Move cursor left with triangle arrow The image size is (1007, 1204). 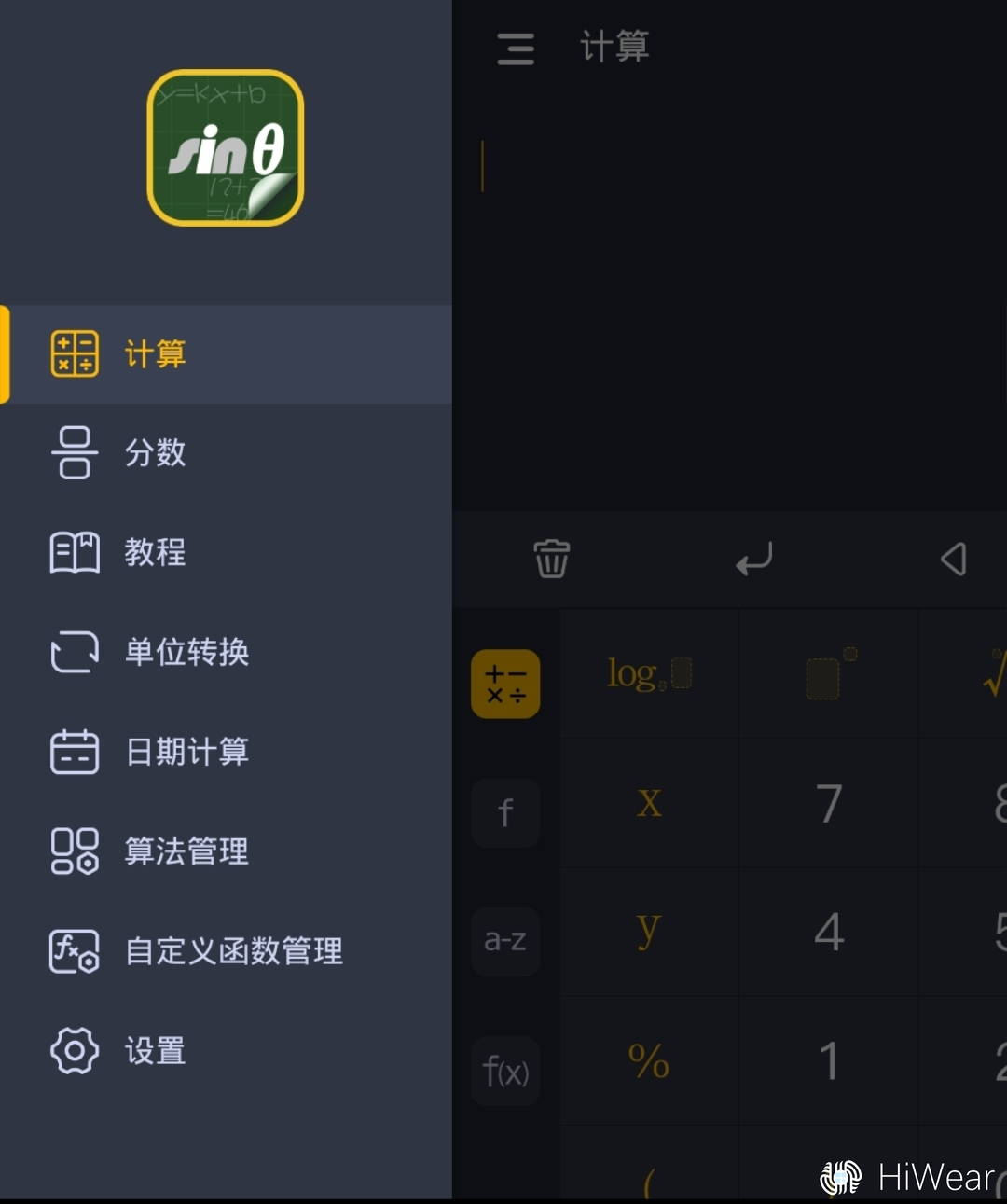(x=953, y=560)
